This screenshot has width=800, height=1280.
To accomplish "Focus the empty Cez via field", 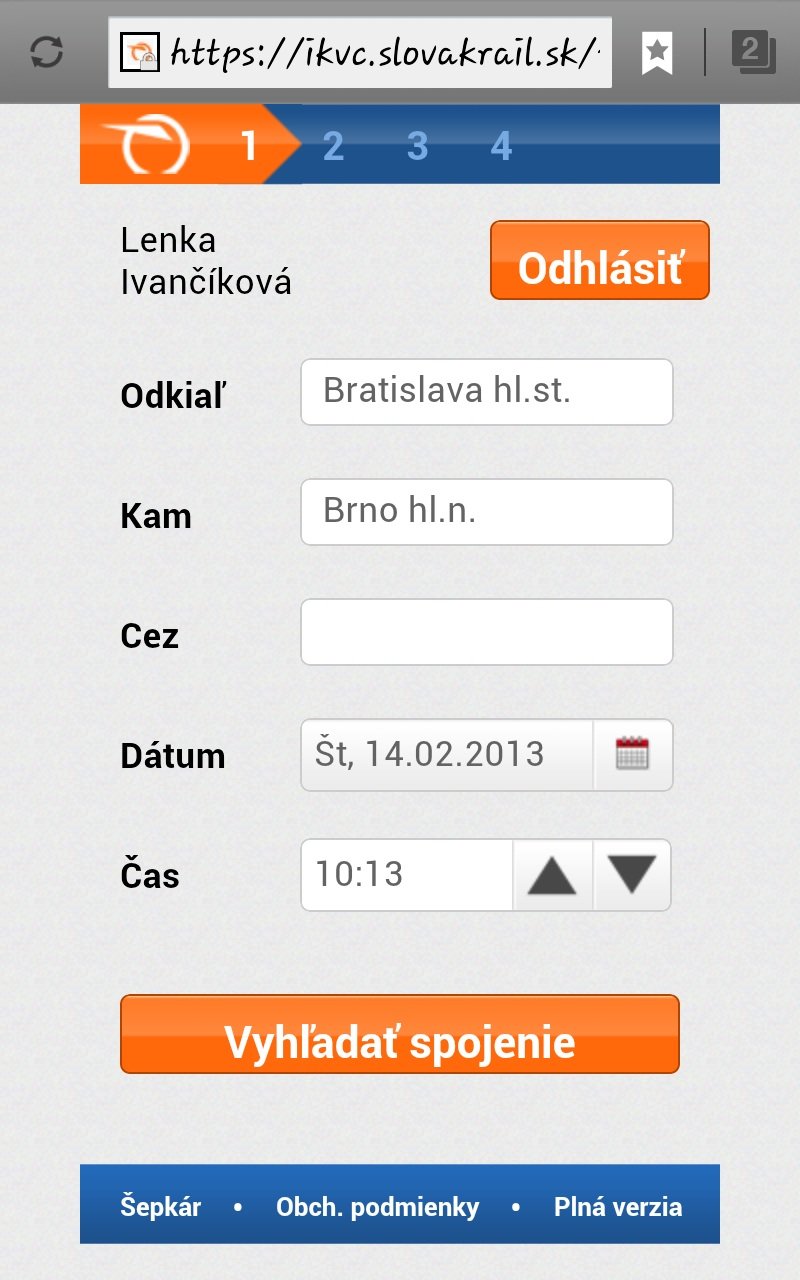I will [486, 632].
